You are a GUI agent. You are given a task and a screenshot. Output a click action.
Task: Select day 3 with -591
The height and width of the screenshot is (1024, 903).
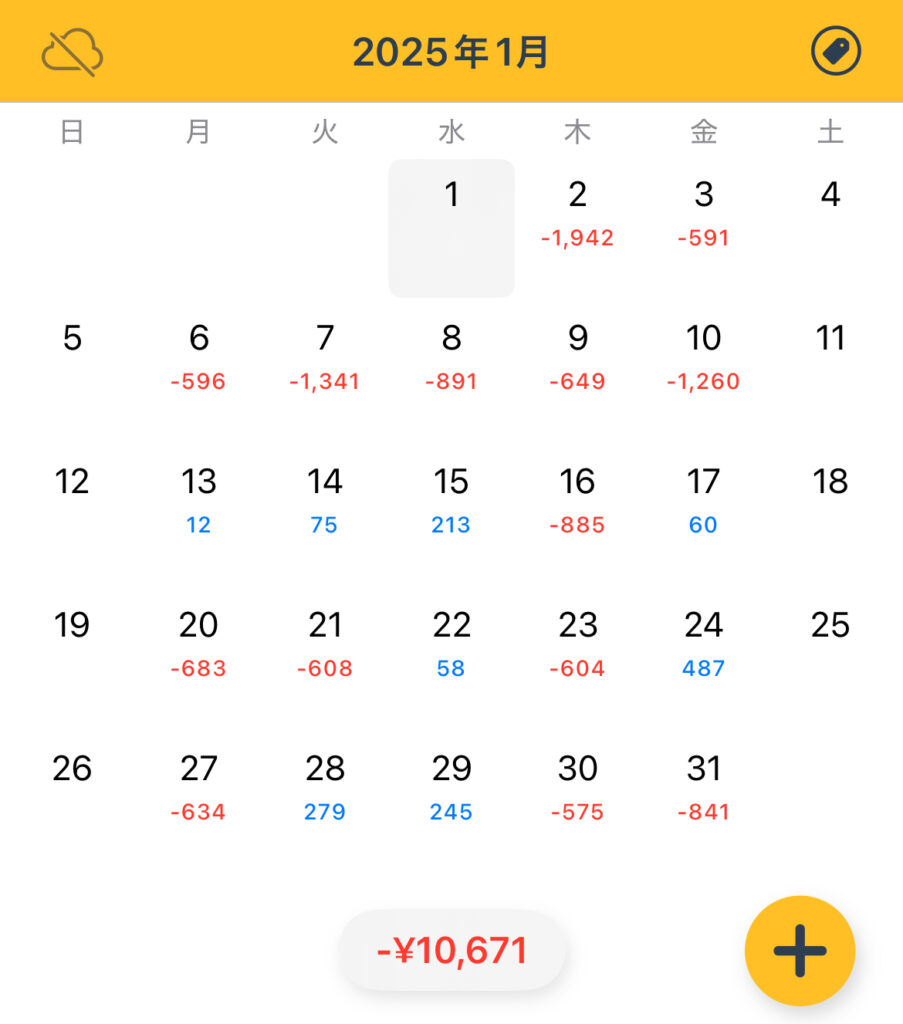point(704,214)
